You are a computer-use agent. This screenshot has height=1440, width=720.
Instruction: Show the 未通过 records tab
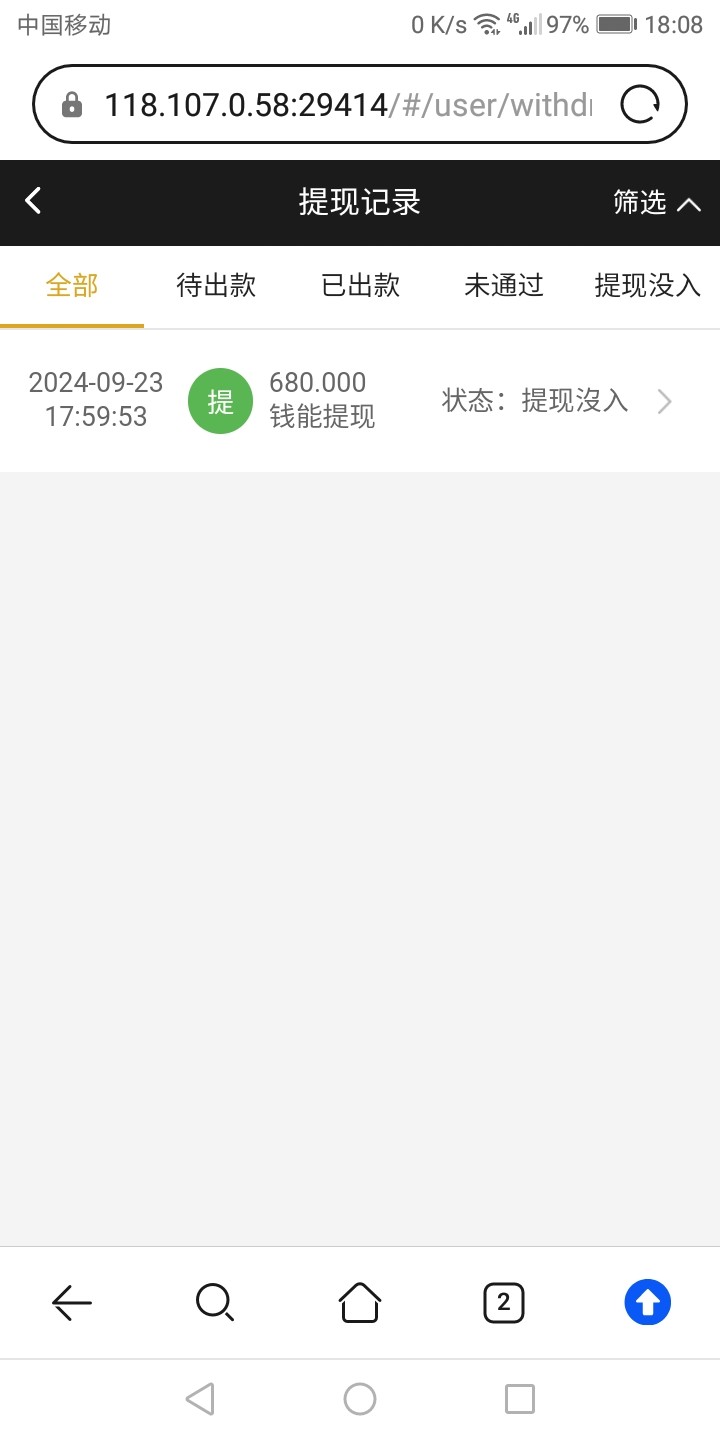click(504, 286)
